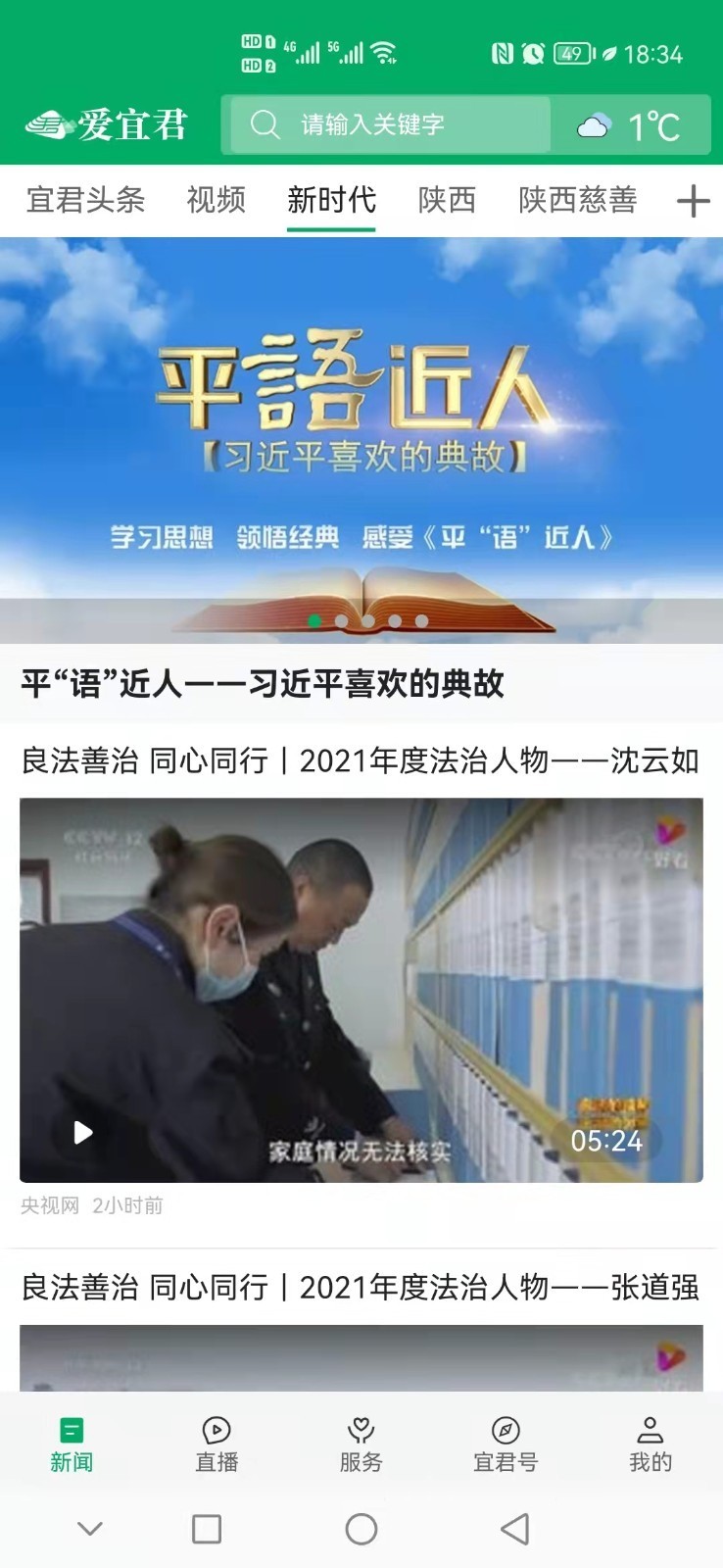This screenshot has width=723, height=1568.
Task: Go back using the system back button
Action: (x=514, y=1529)
